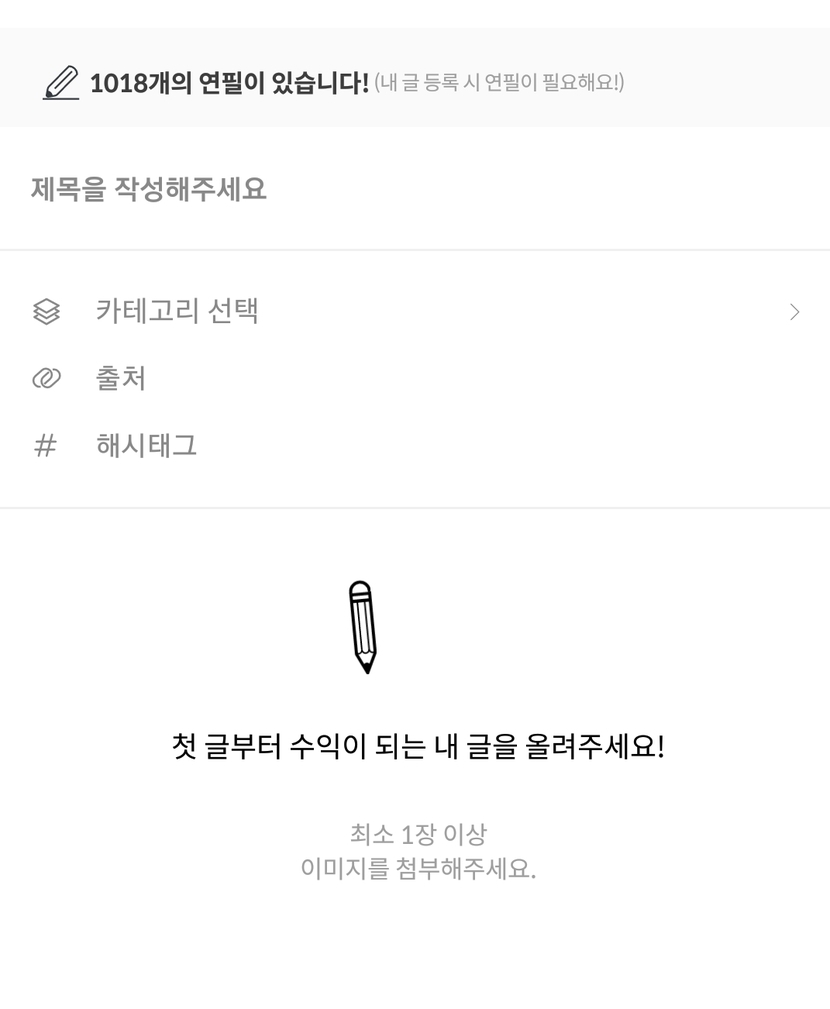Tap the pencil area to attach an image
The height and width of the screenshot is (1009, 830).
363,627
